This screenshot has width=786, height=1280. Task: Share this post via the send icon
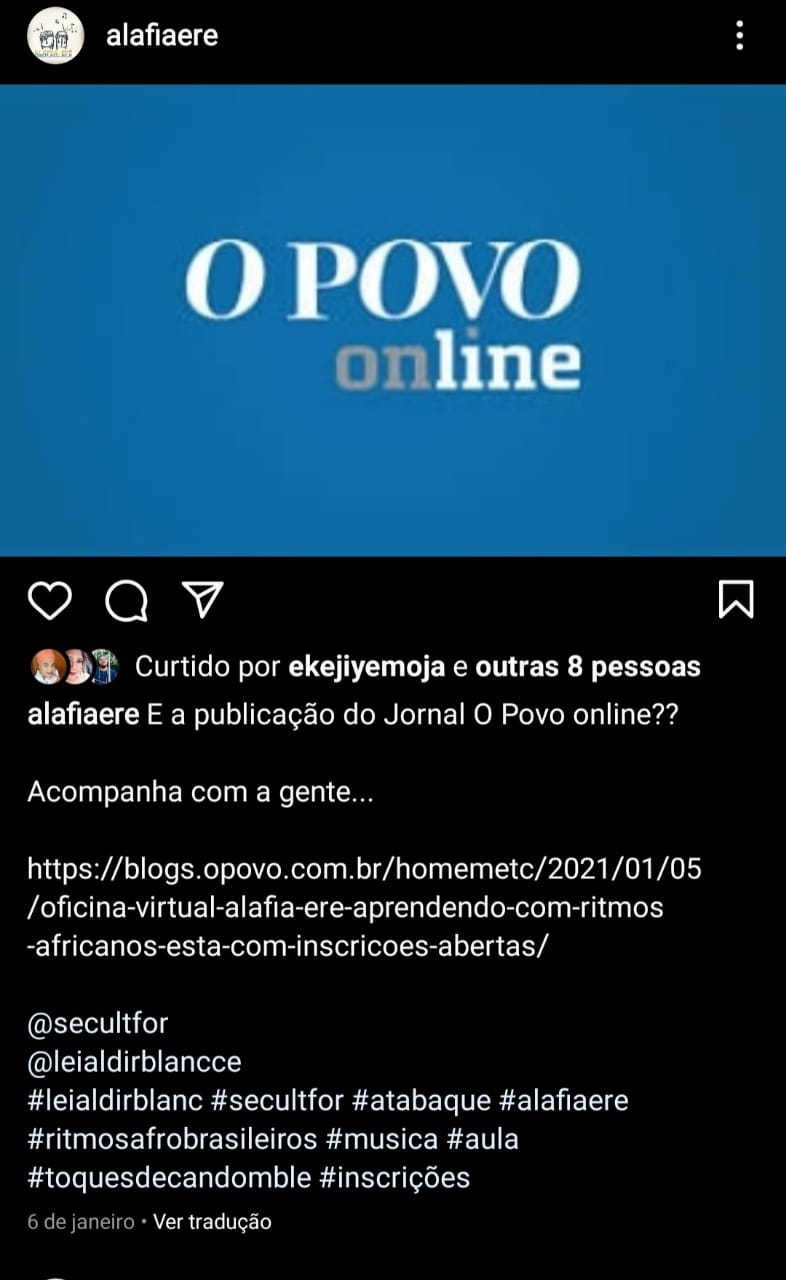tap(204, 599)
